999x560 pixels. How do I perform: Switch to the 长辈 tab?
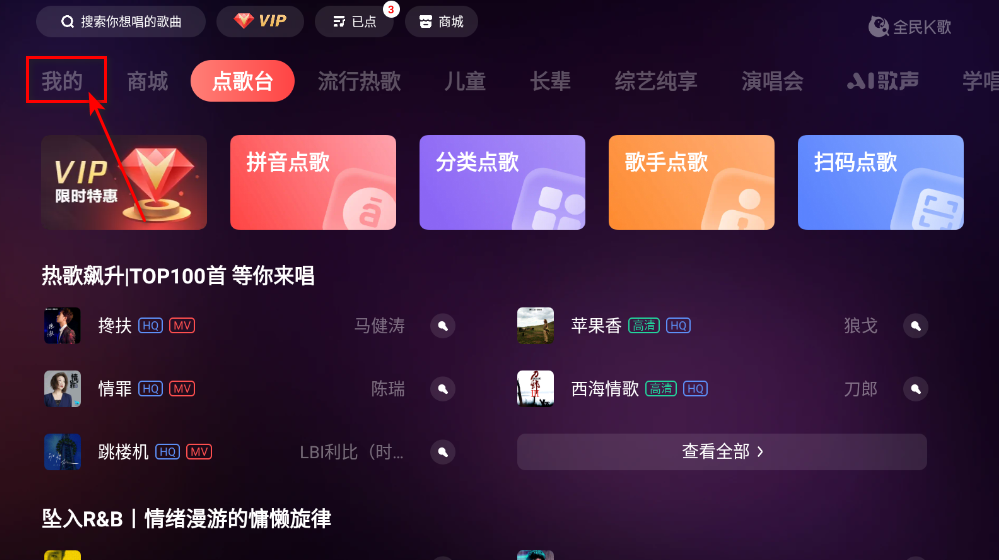pos(550,81)
